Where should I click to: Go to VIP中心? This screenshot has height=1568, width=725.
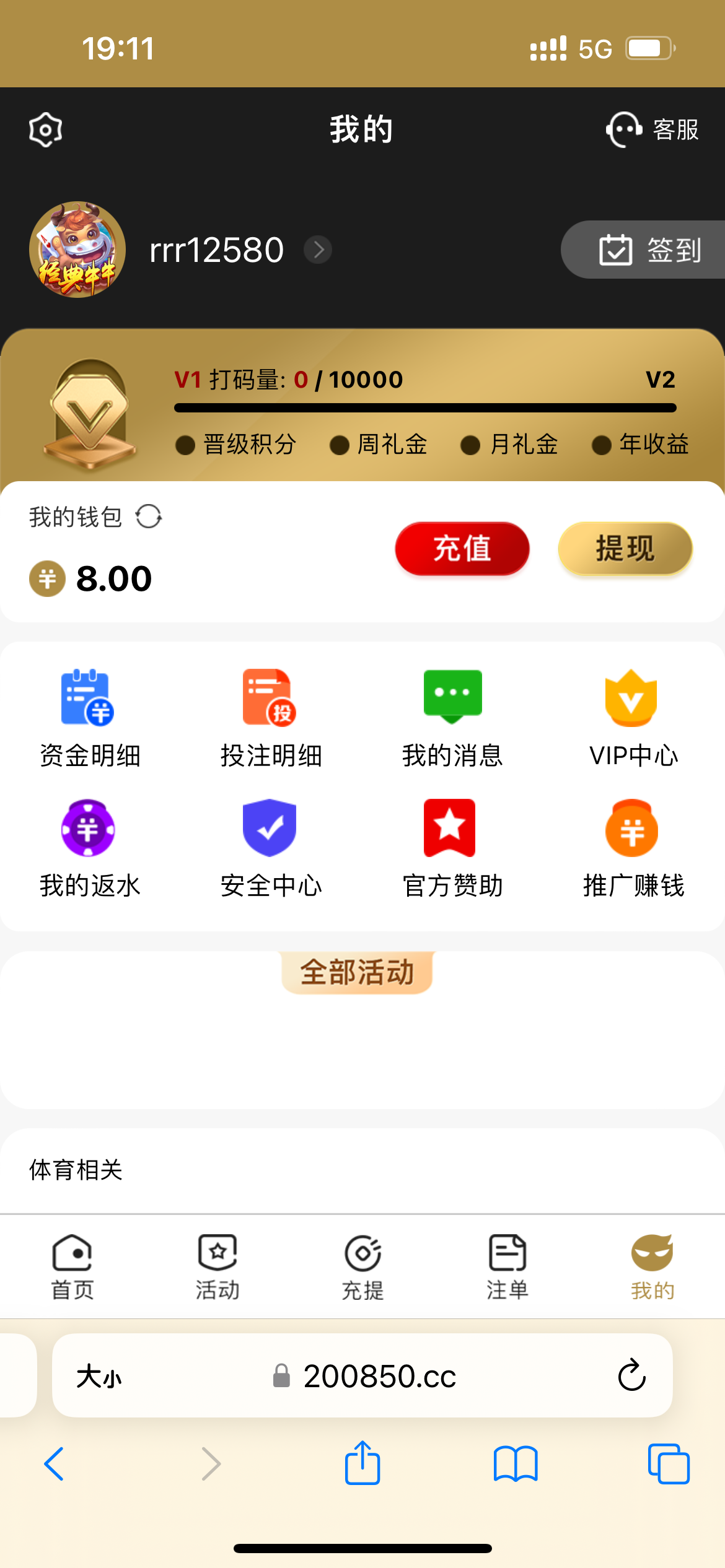[x=633, y=718]
